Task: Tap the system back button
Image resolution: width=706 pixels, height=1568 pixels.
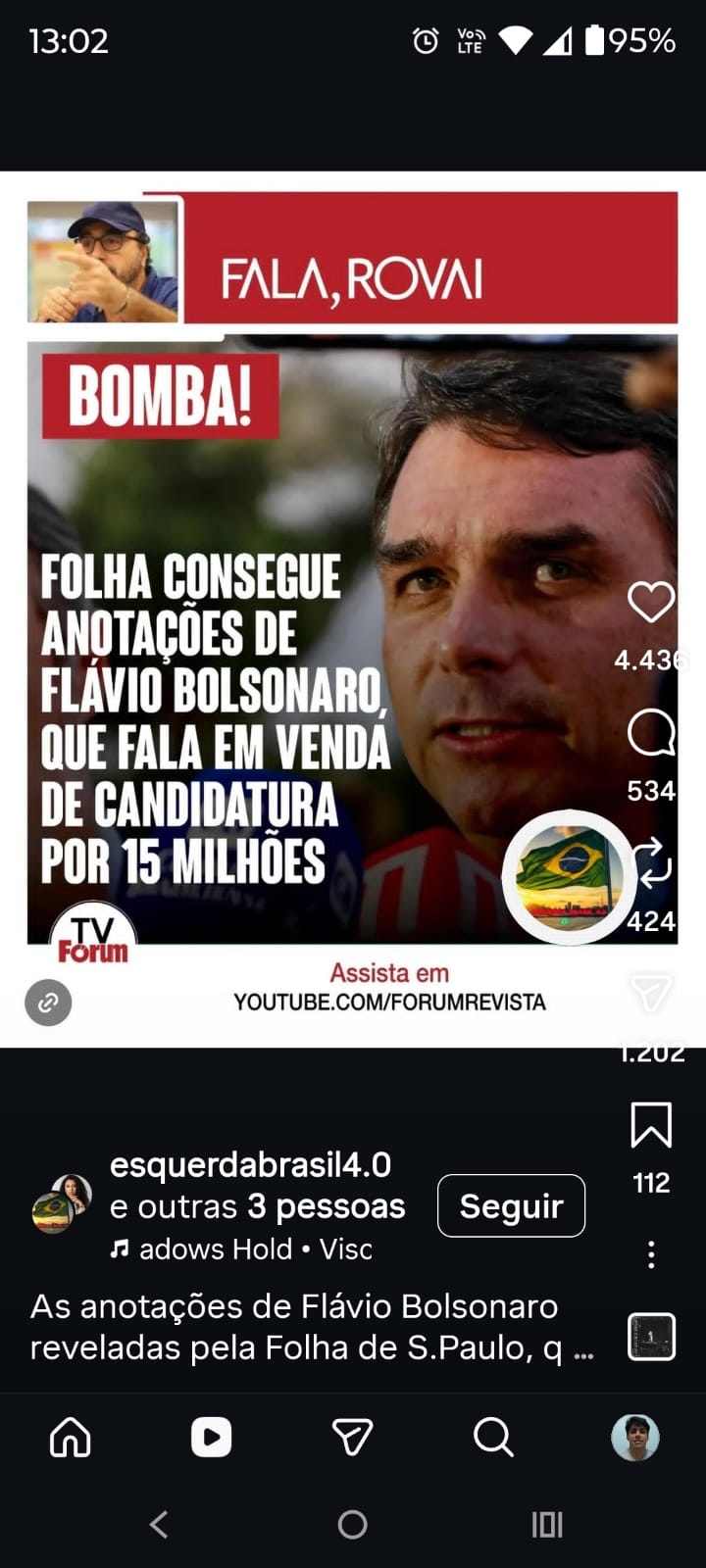Action: point(159,1524)
